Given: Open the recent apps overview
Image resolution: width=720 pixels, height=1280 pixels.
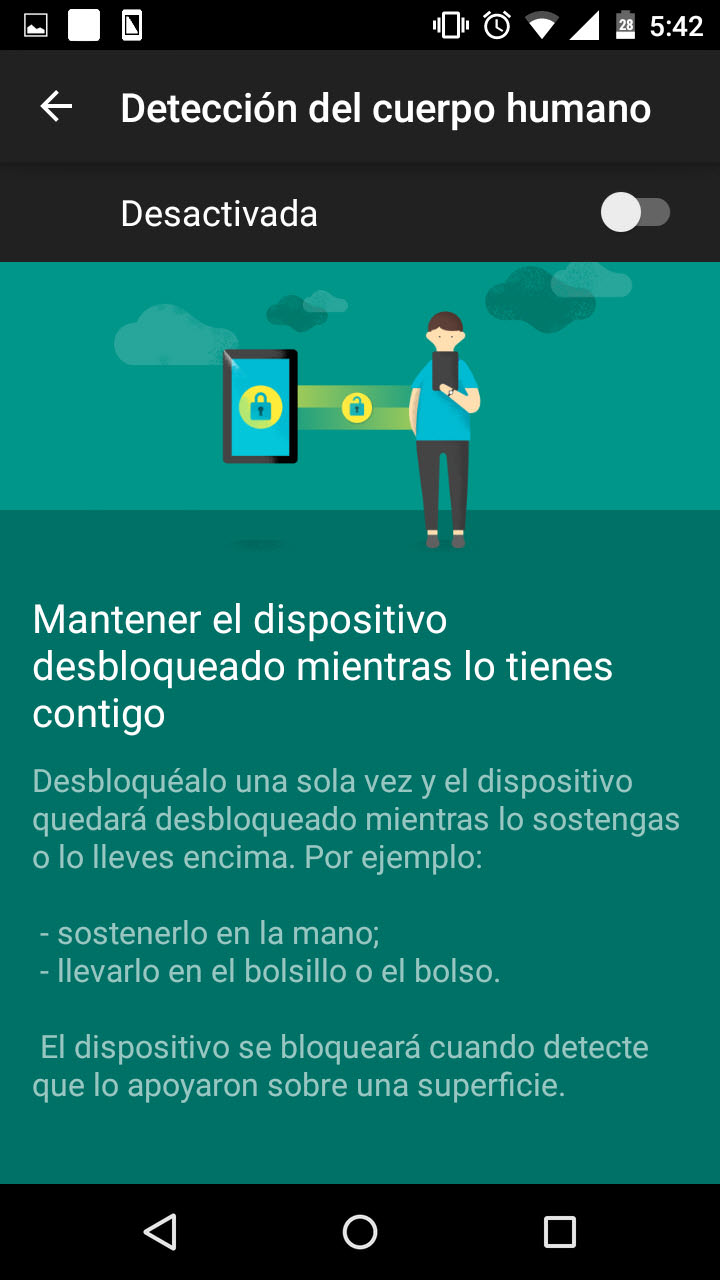Looking at the screenshot, I should (x=560, y=1232).
